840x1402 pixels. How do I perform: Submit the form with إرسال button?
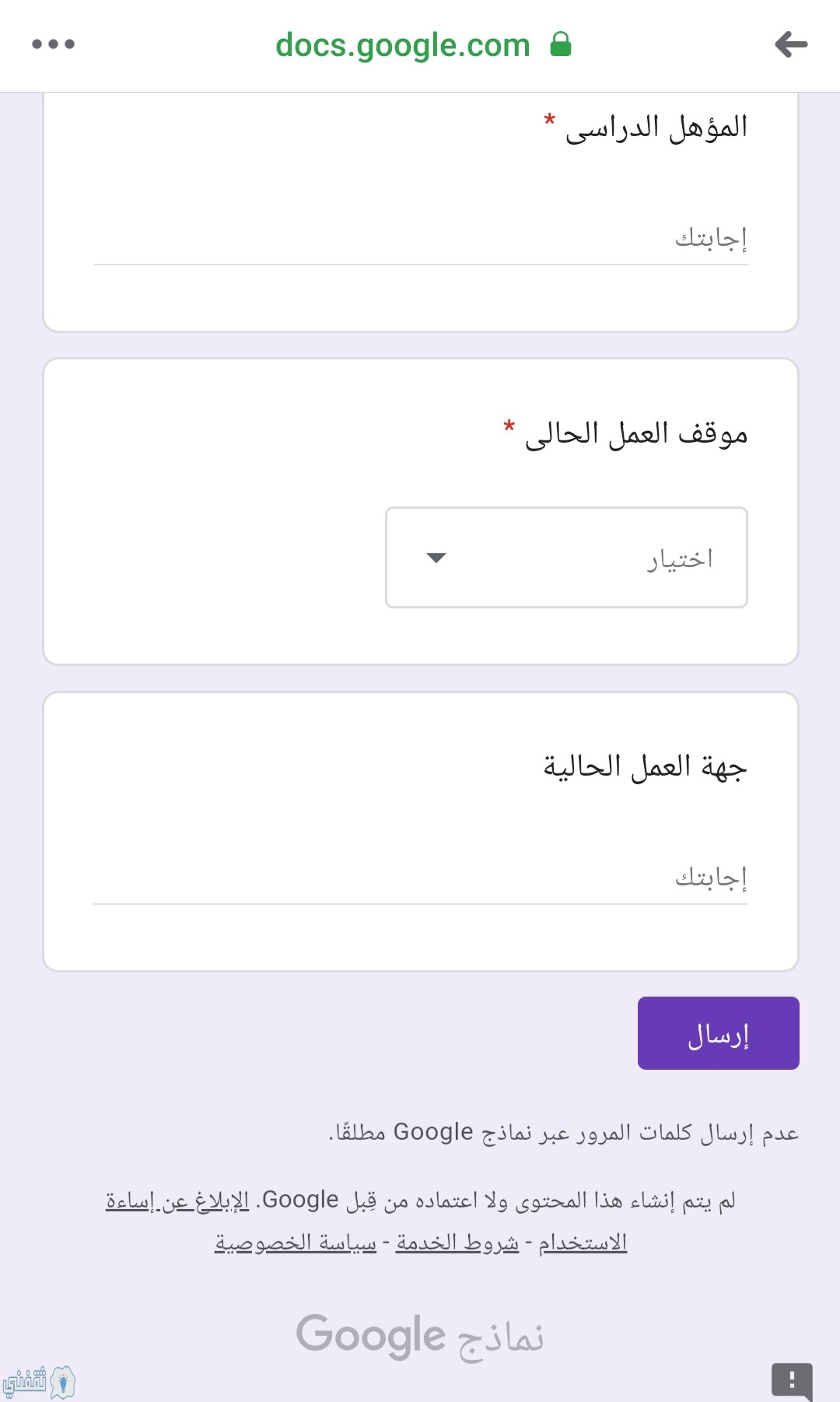[719, 1033]
